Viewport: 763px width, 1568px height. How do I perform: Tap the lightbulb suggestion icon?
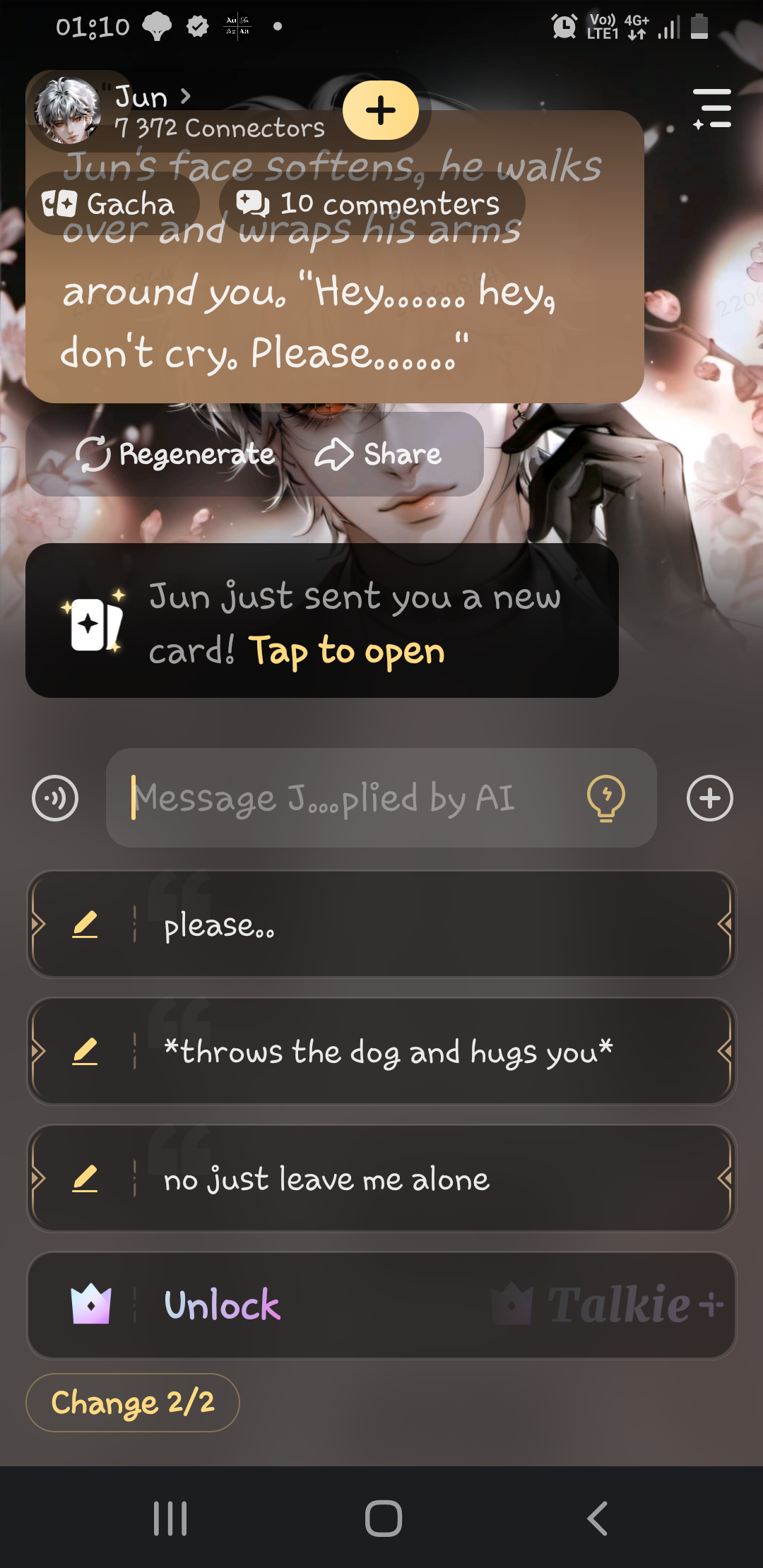[606, 798]
